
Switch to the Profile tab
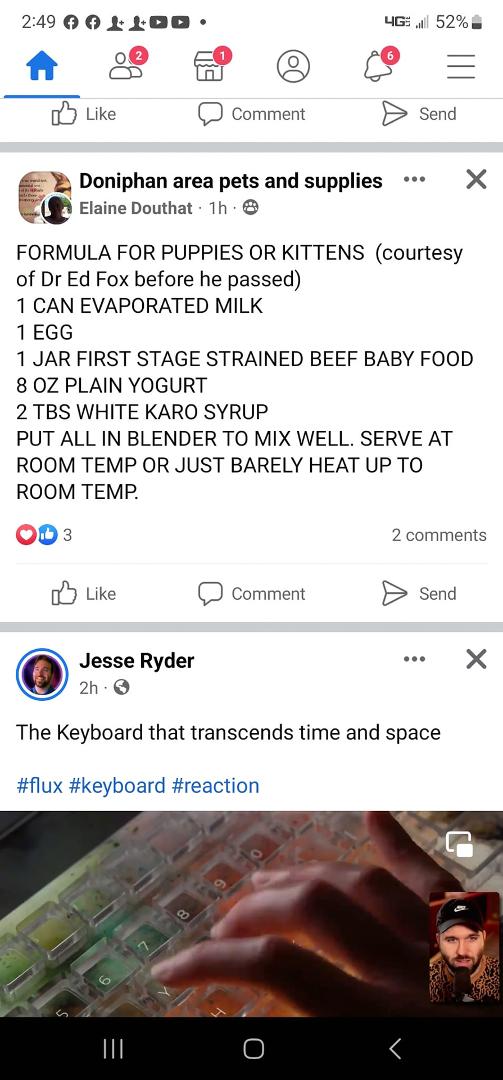[x=294, y=67]
